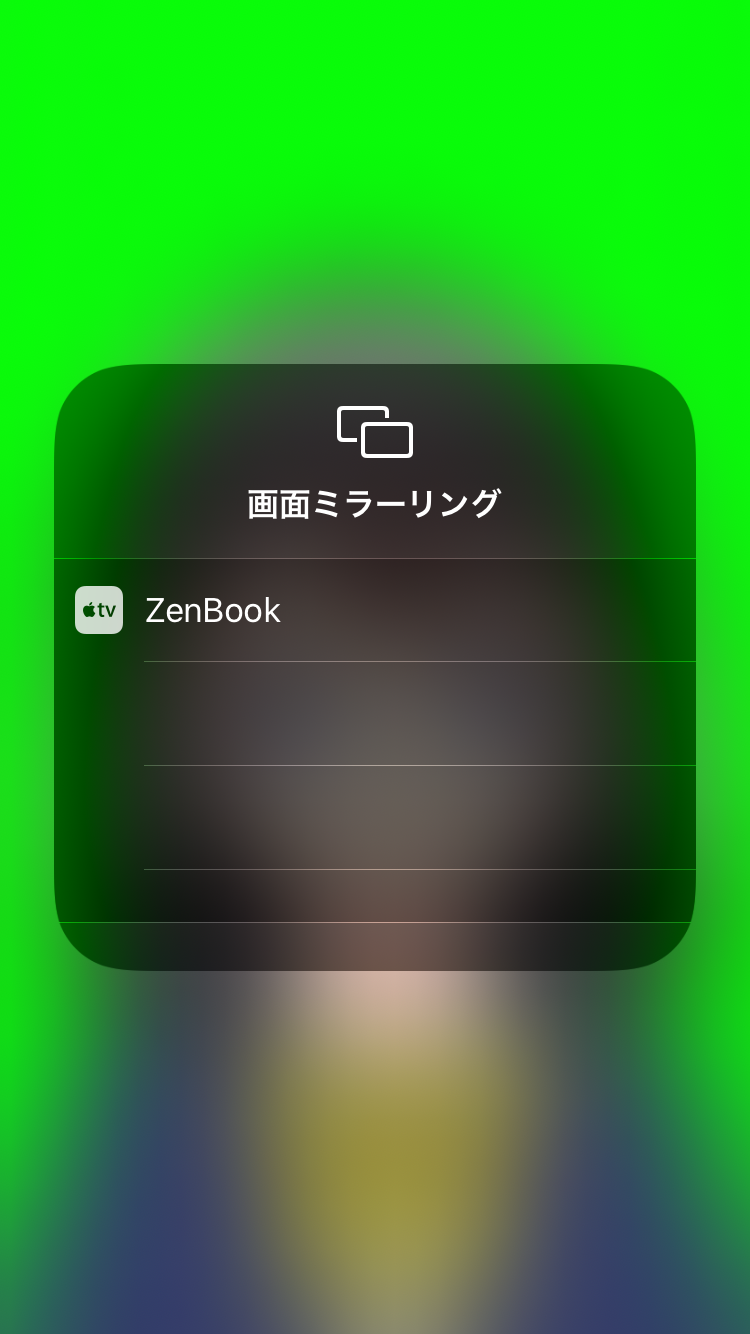Tap the ZenBook label text

coord(213,610)
